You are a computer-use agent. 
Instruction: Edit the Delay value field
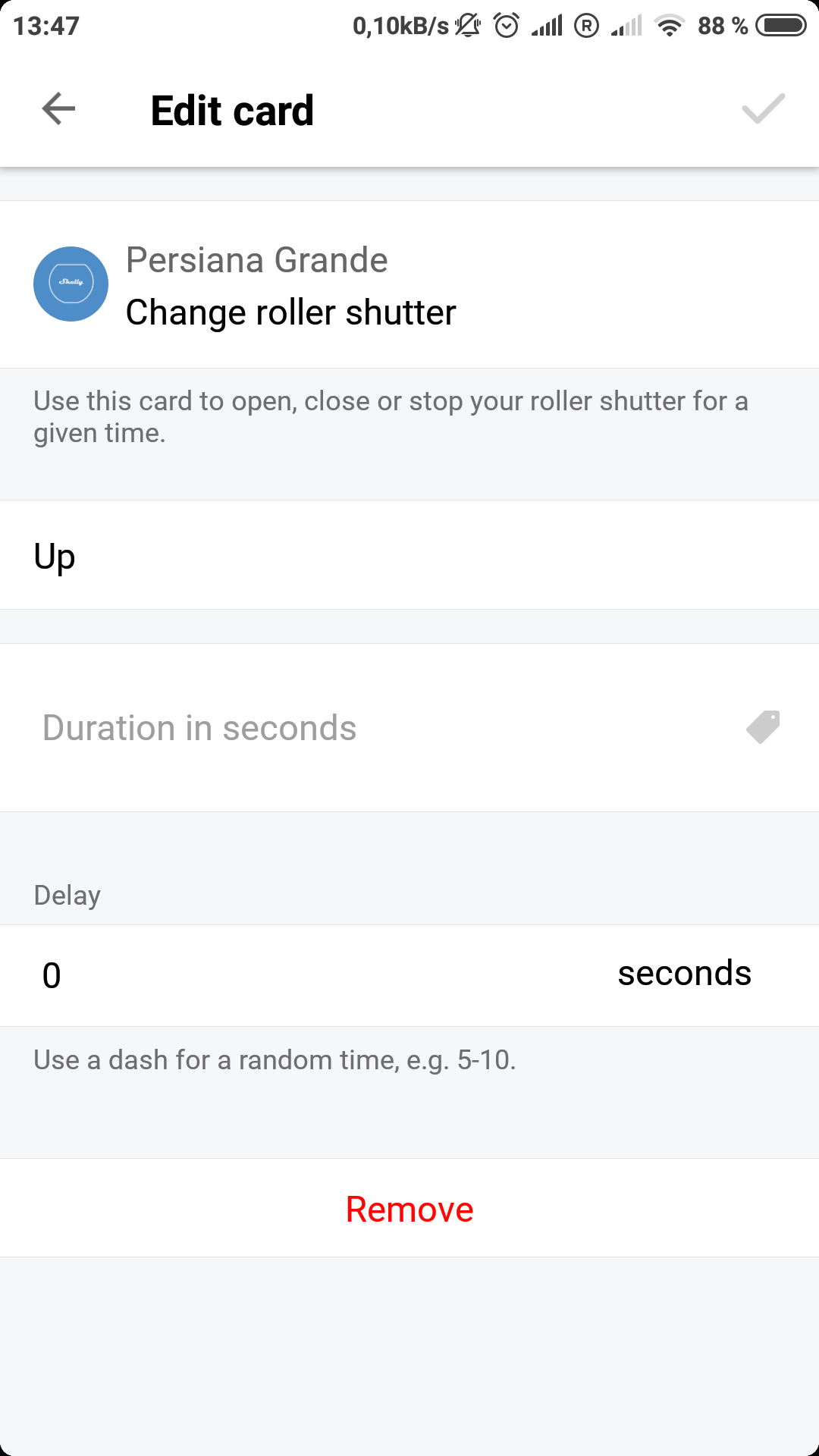click(303, 975)
